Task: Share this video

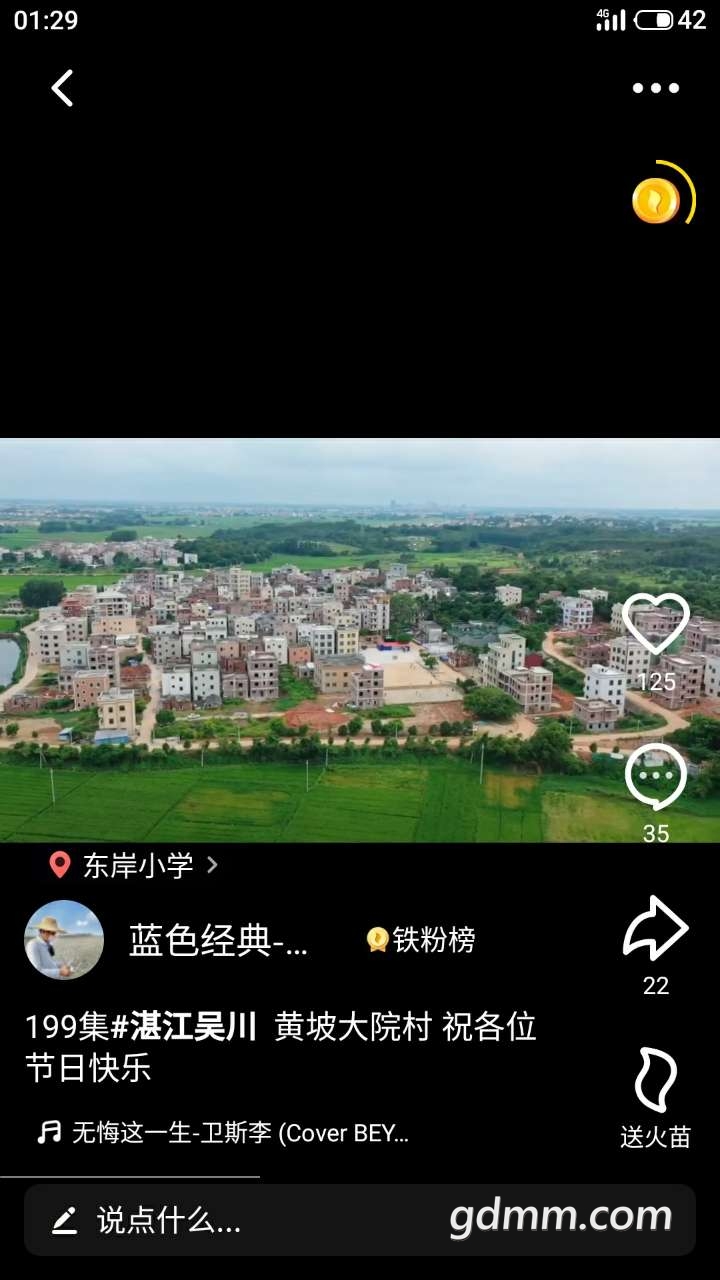Action: click(x=656, y=930)
